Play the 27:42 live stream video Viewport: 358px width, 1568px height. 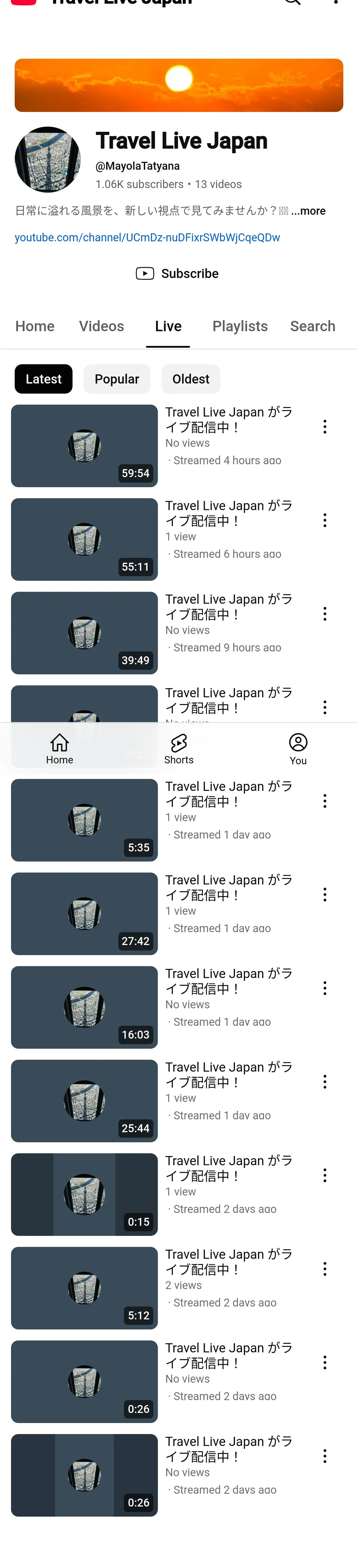pos(84,914)
